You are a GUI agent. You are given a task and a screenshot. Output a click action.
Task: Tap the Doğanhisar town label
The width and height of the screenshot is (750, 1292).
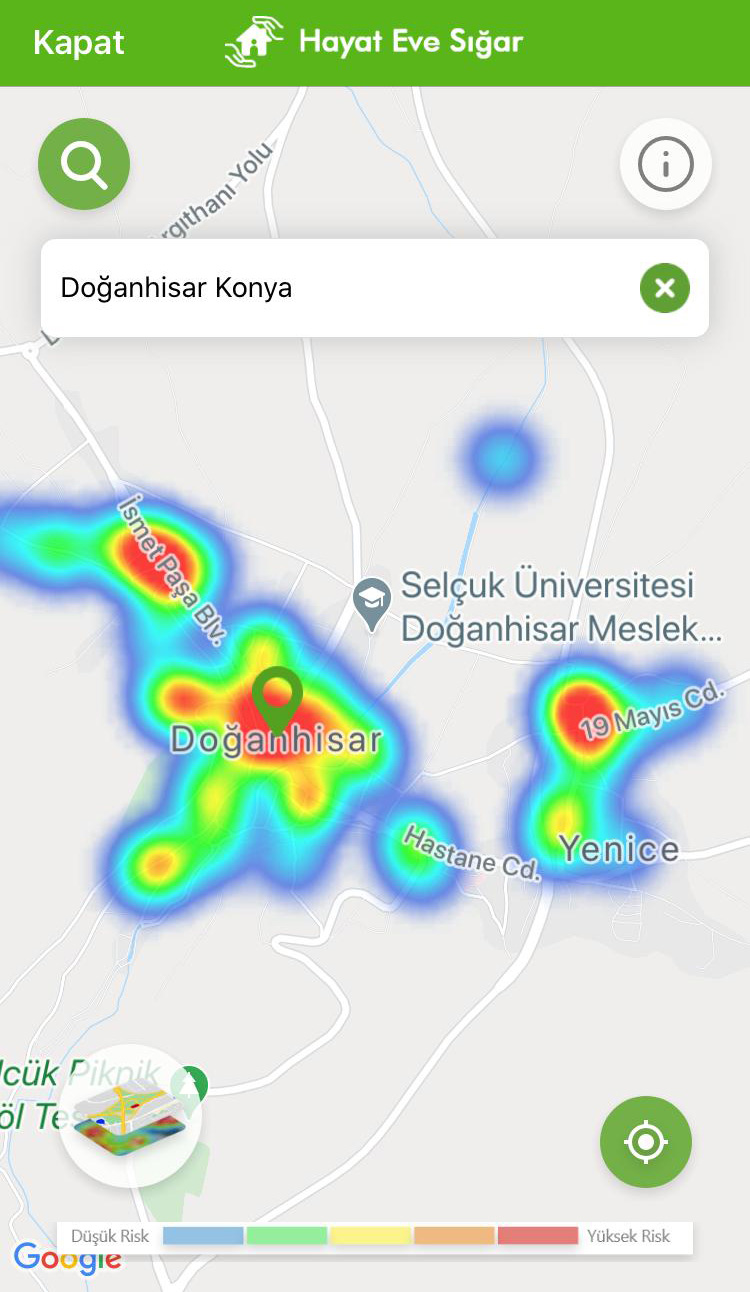coord(278,742)
